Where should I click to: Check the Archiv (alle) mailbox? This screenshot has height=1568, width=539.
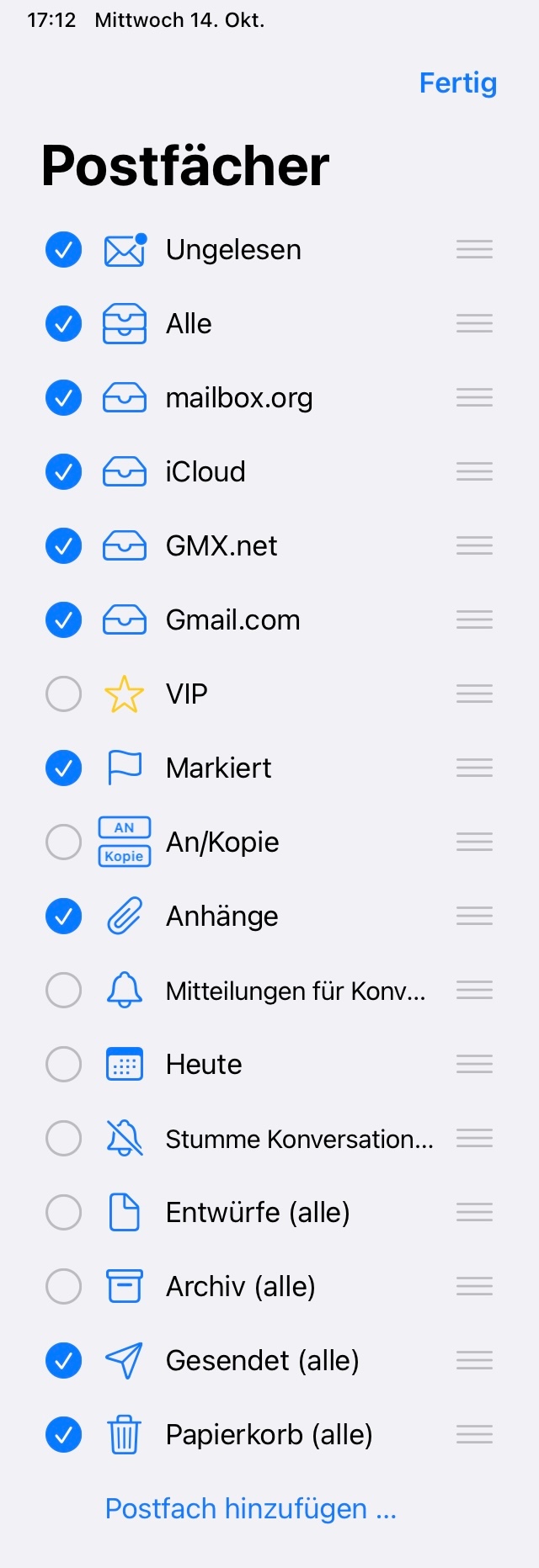[64, 1287]
